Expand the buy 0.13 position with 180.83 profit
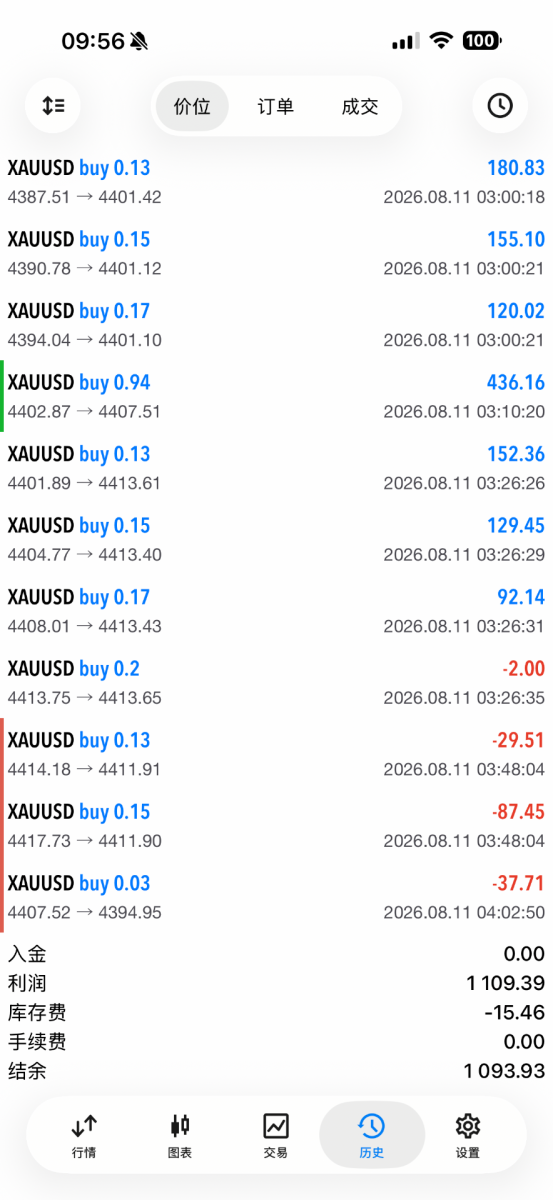The image size is (553, 1200). (x=276, y=182)
